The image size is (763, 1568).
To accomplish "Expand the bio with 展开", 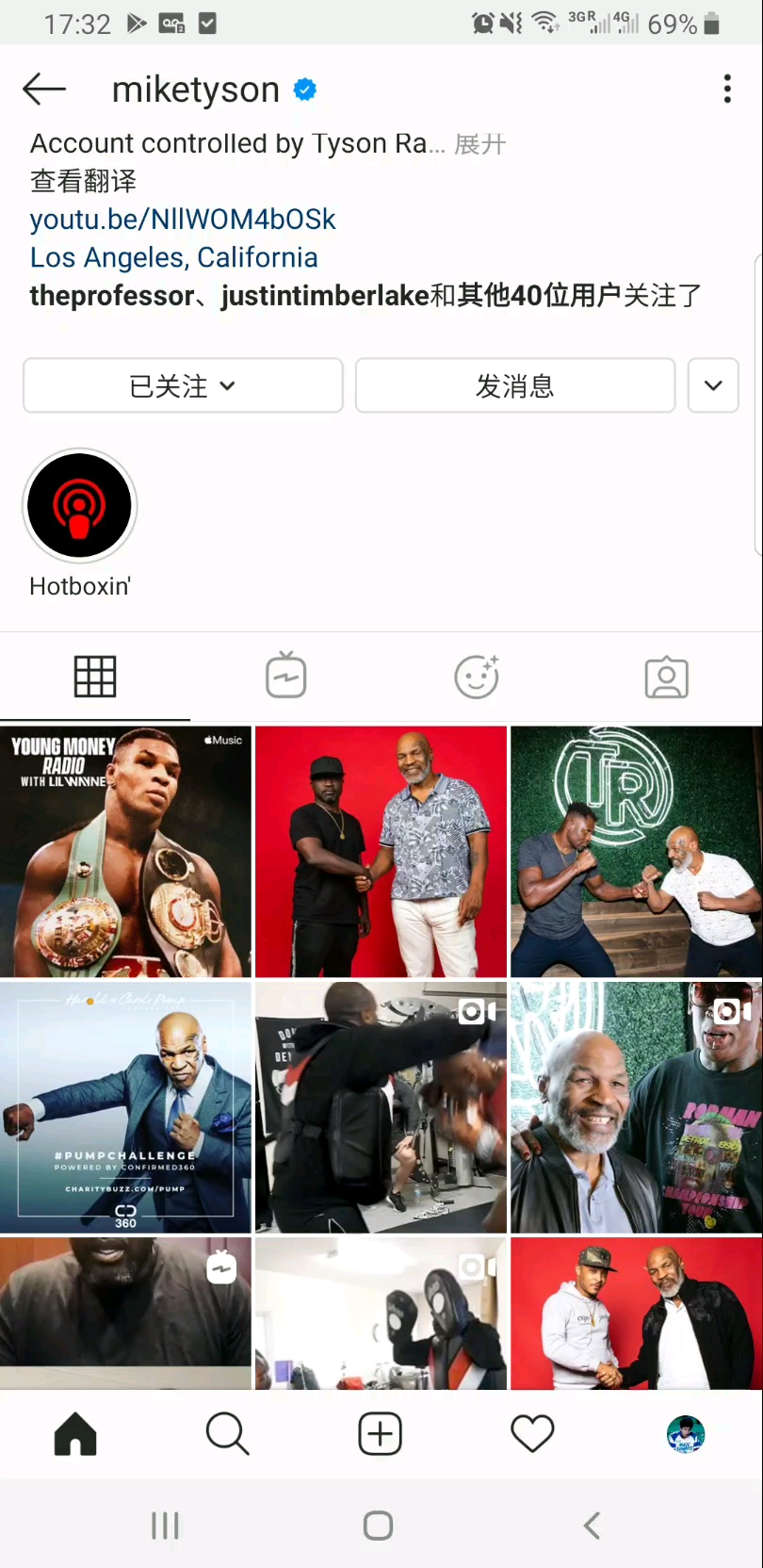I will pyautogui.click(x=480, y=144).
